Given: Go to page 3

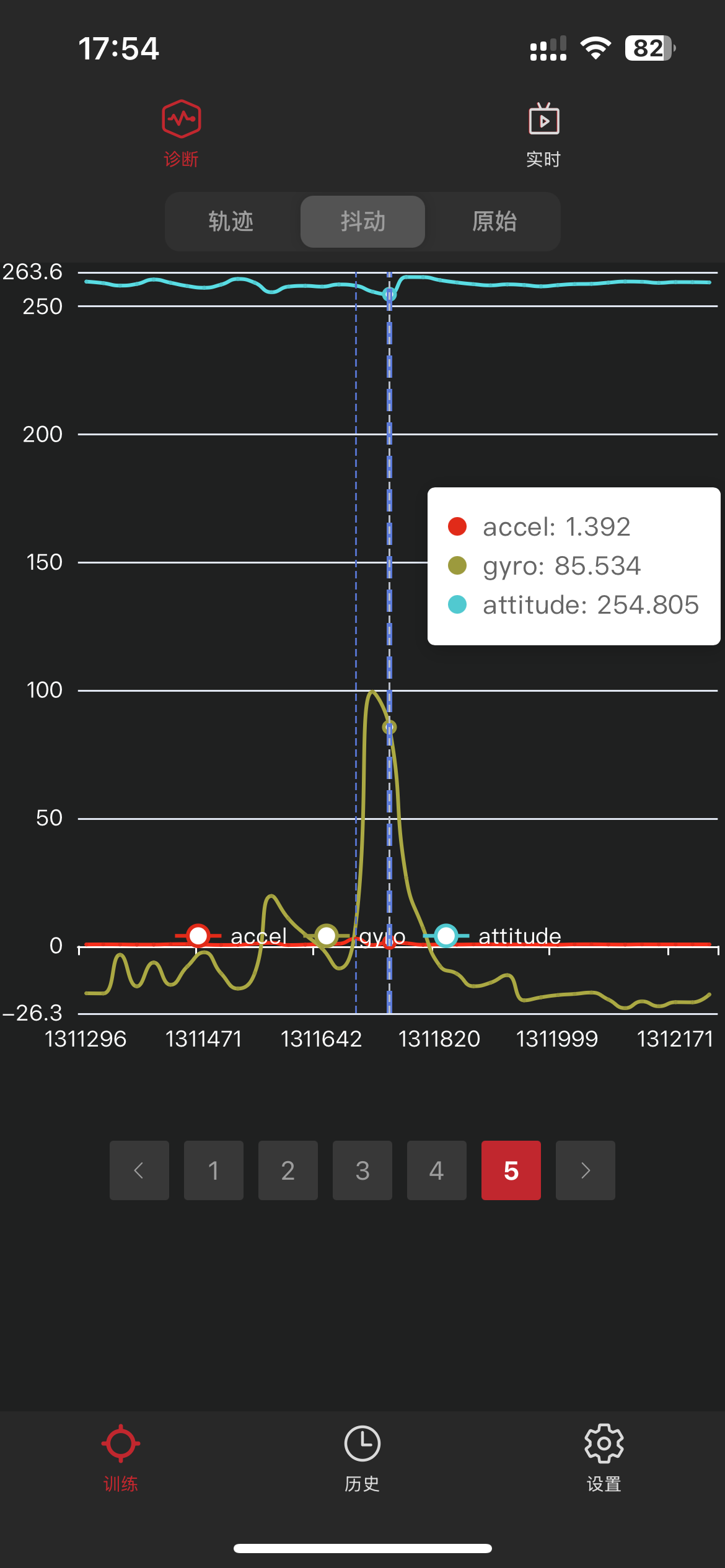Looking at the screenshot, I should coord(362,1170).
